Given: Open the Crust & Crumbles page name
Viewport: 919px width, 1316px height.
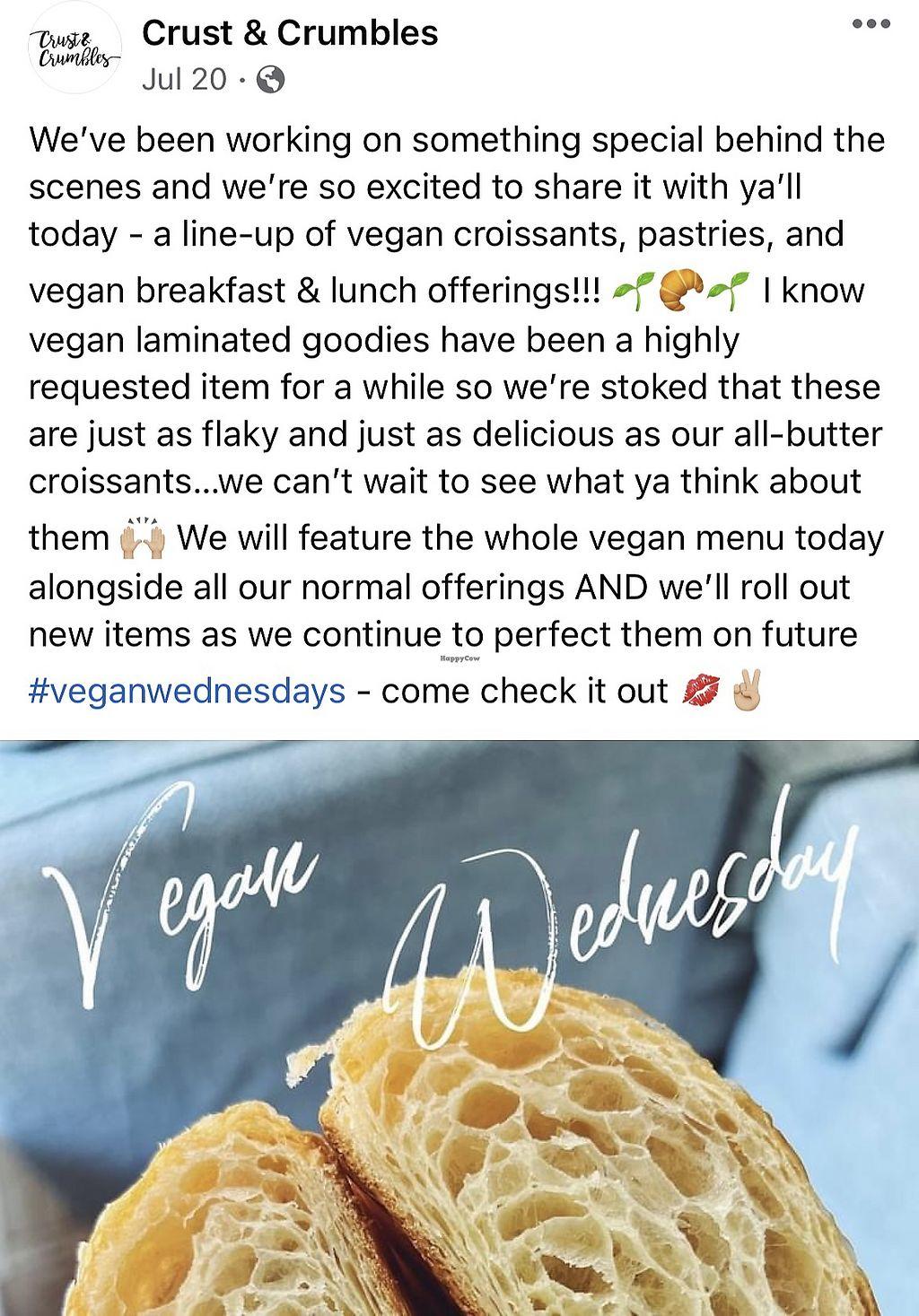Looking at the screenshot, I should 290,33.
